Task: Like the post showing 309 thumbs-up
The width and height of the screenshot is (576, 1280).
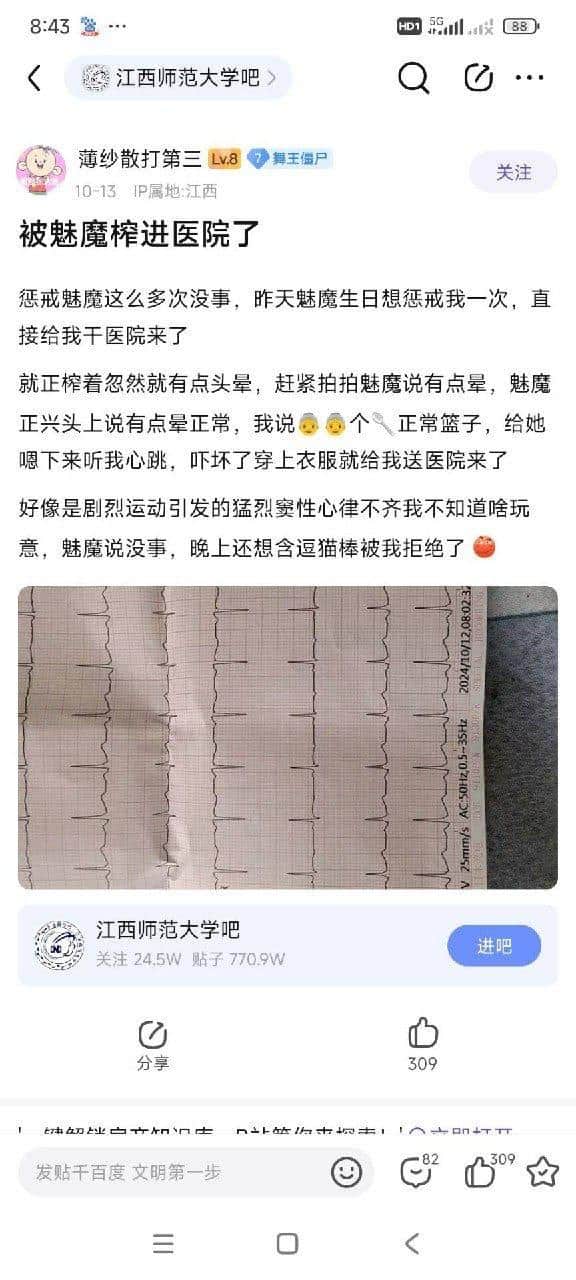Action: [423, 1046]
